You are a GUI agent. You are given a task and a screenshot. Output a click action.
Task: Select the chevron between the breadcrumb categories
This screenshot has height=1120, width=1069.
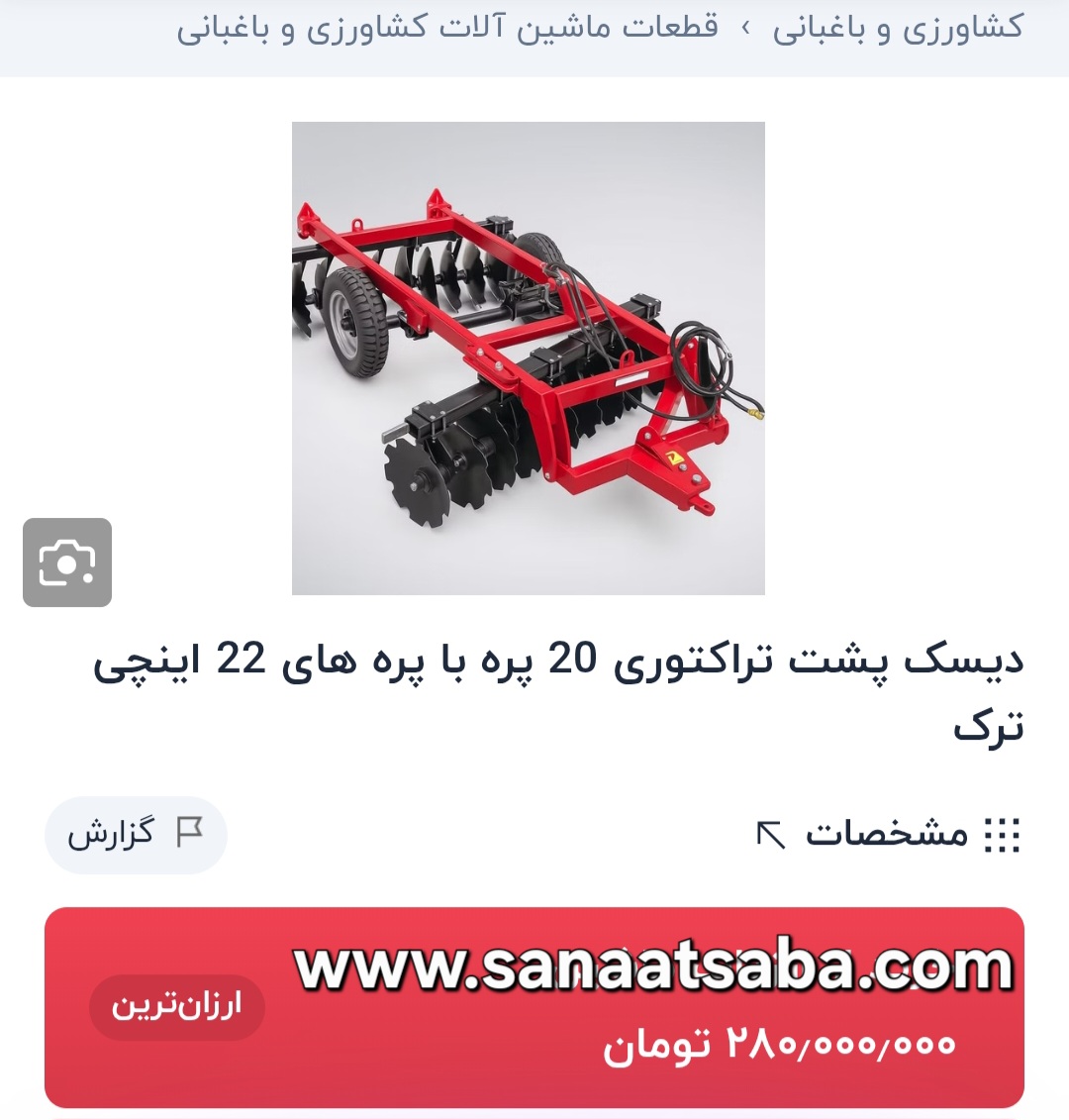pyautogui.click(x=745, y=26)
